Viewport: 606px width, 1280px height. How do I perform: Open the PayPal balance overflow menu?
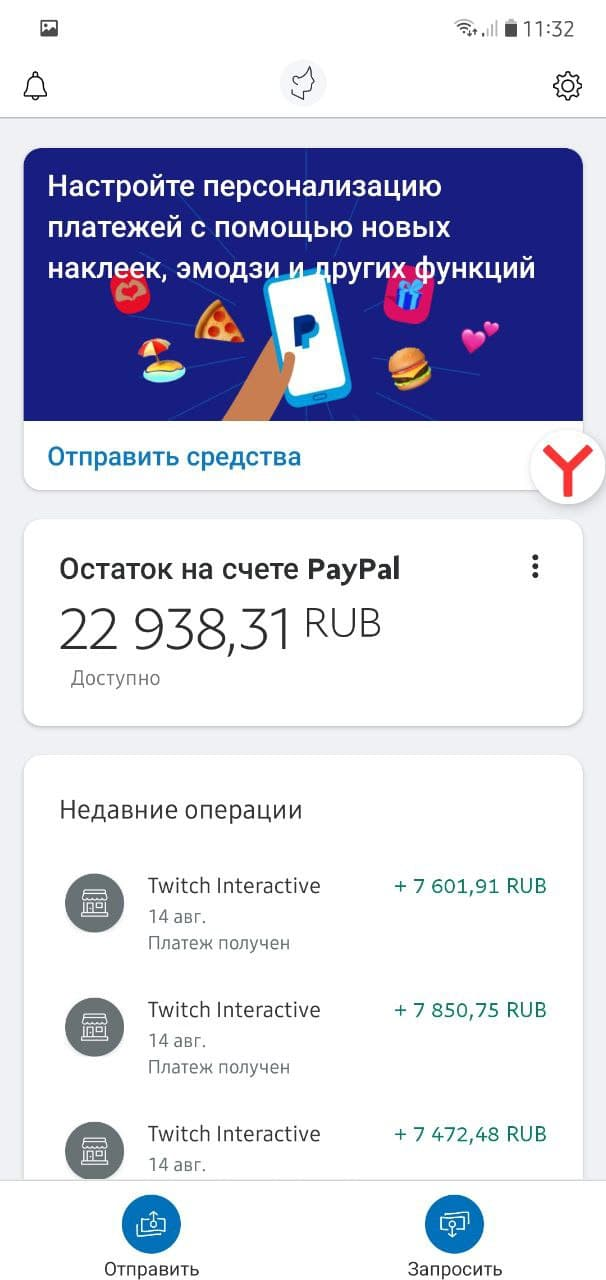[535, 567]
